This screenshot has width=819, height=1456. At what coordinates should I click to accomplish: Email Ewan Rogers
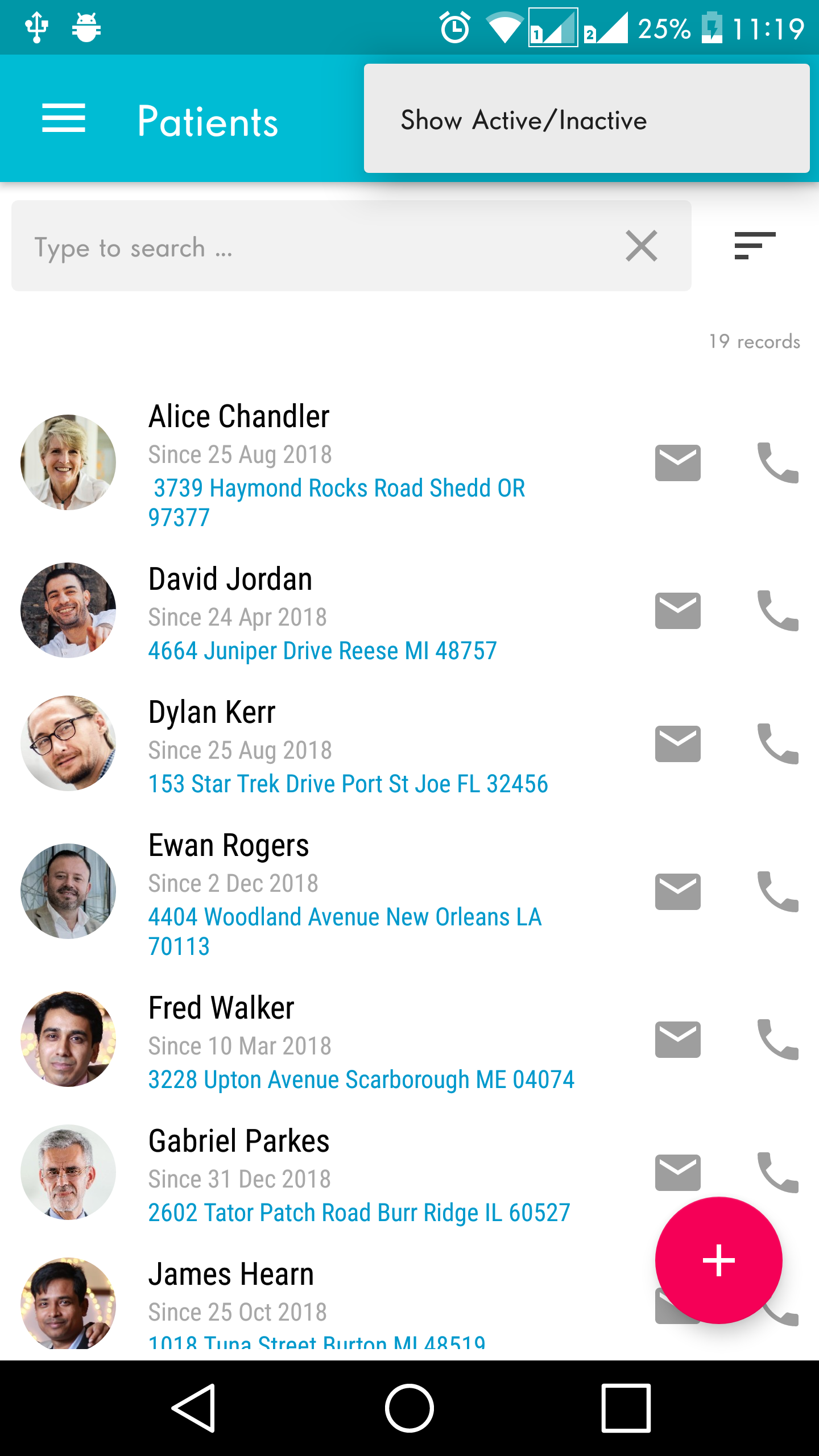(x=677, y=891)
